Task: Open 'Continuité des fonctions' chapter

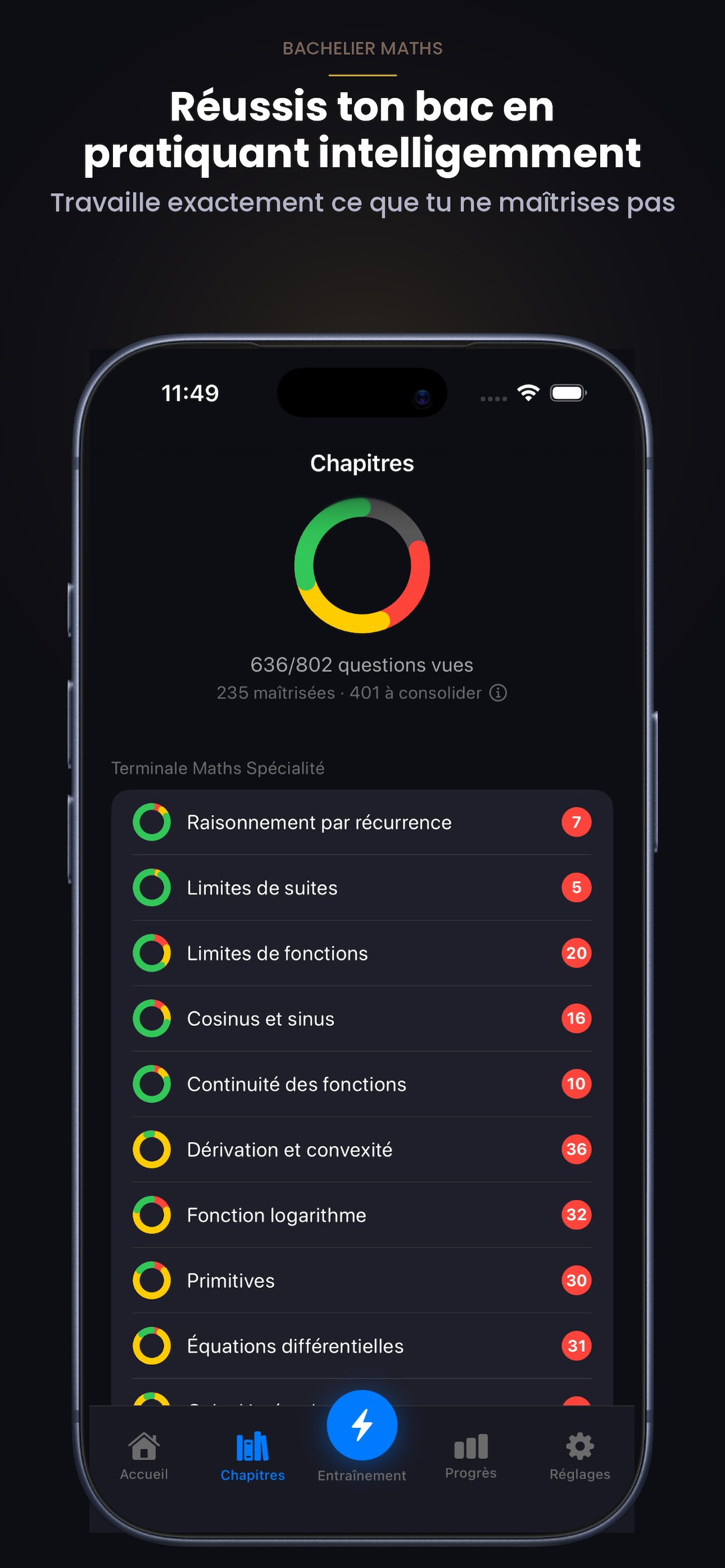Action: tap(296, 1084)
